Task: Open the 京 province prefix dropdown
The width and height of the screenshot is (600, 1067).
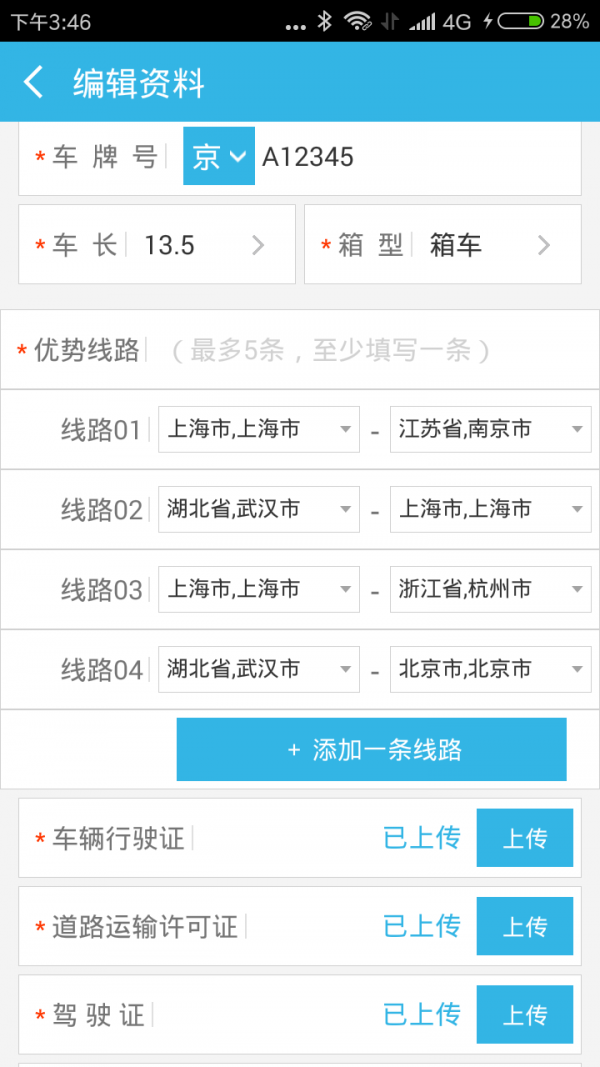Action: [219, 156]
